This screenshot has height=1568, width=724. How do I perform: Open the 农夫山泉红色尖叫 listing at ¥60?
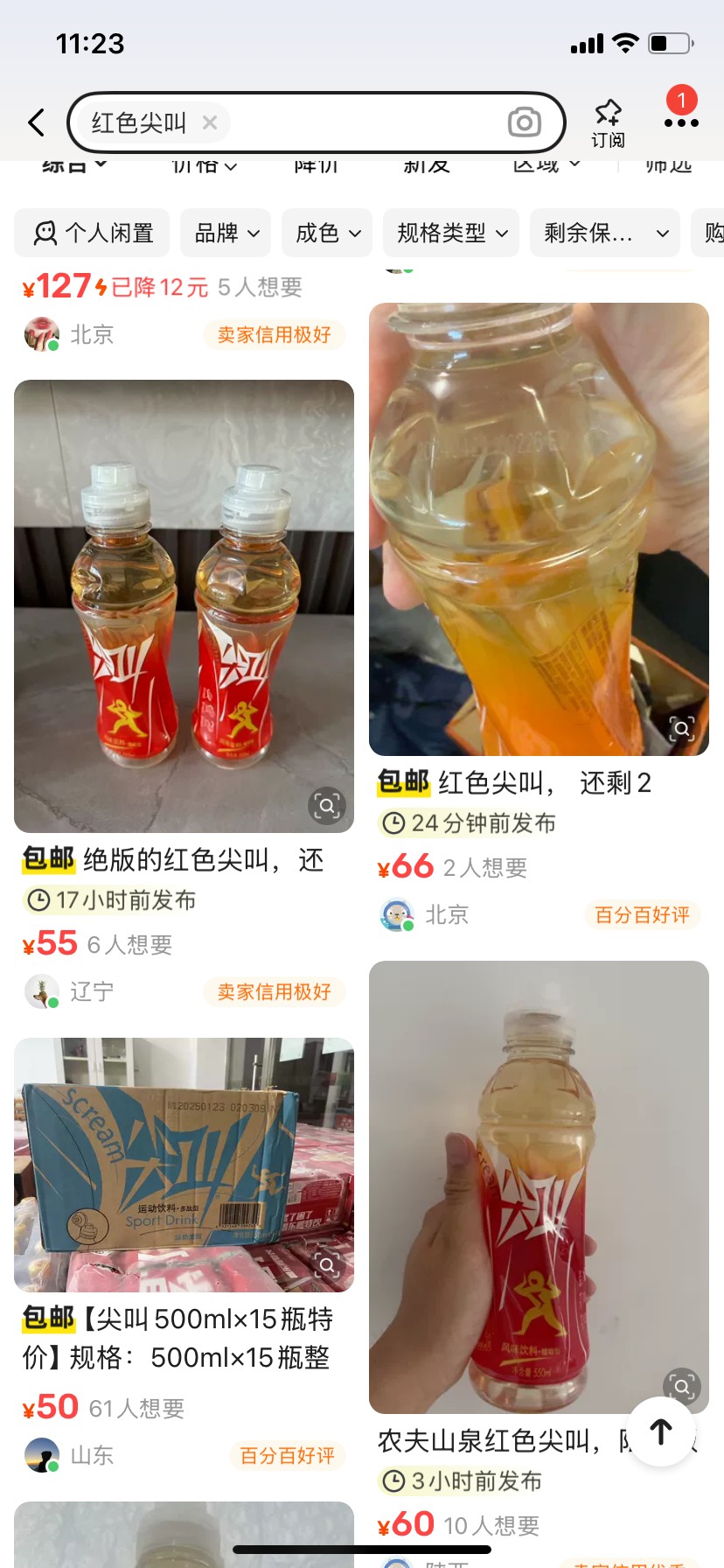(539, 1186)
